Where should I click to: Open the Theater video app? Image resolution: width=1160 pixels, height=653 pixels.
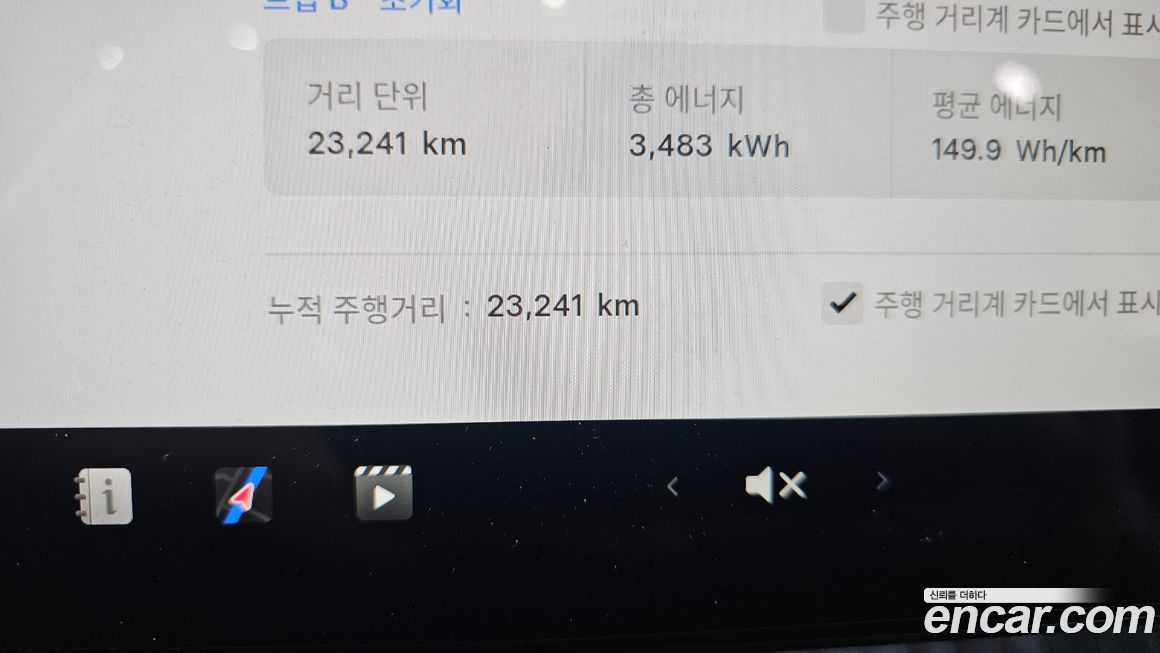383,493
